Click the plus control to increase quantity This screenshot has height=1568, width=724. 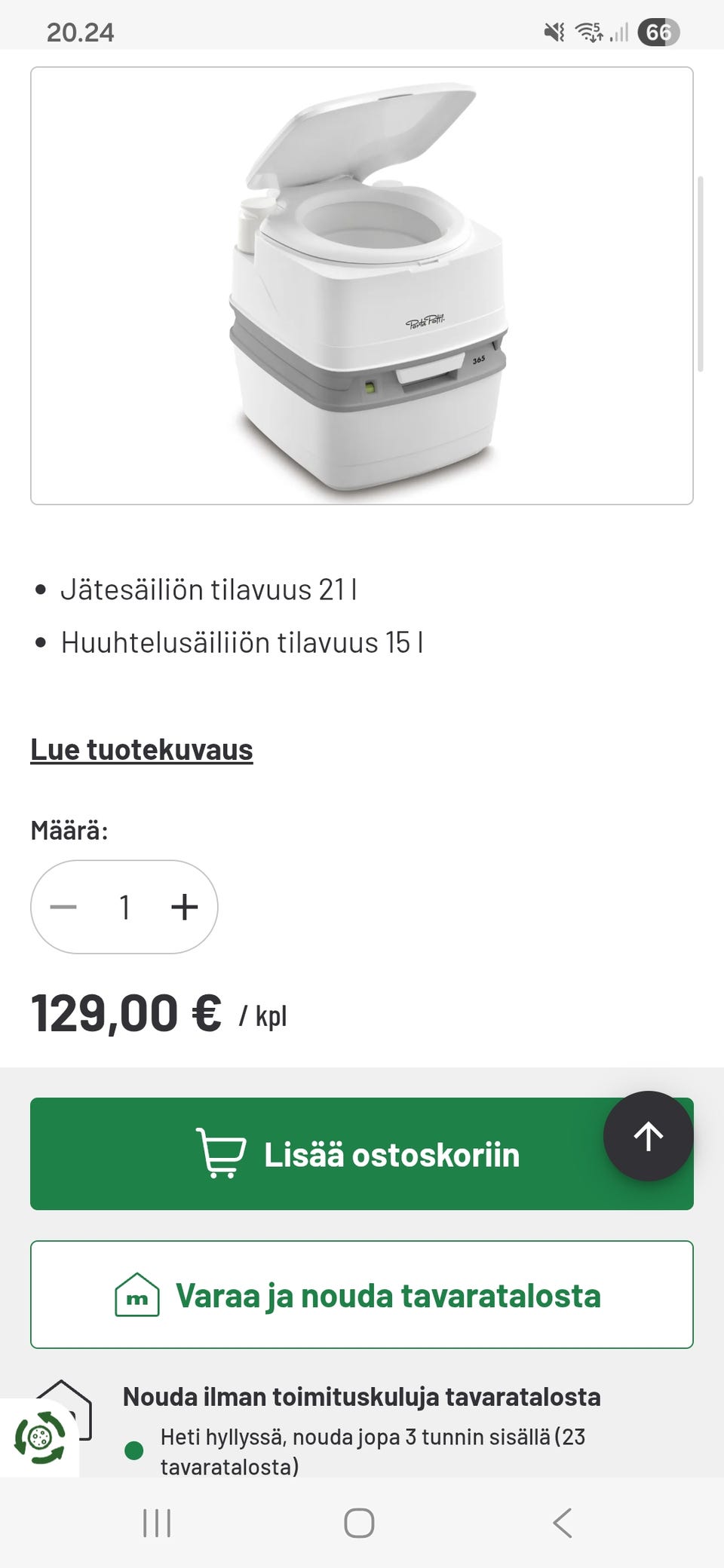pyautogui.click(x=183, y=908)
